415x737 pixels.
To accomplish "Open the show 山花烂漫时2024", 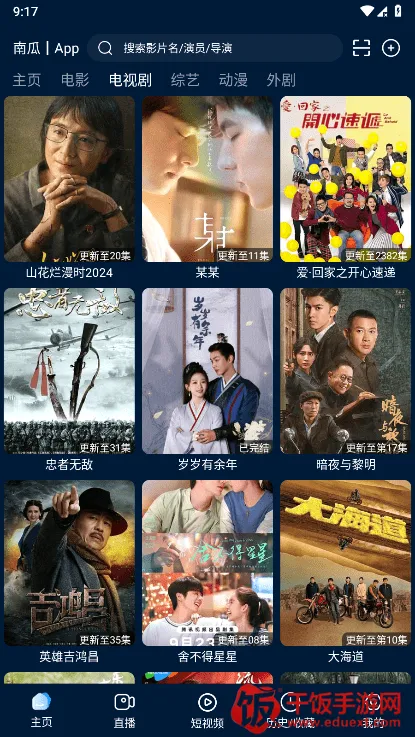I will 69,179.
